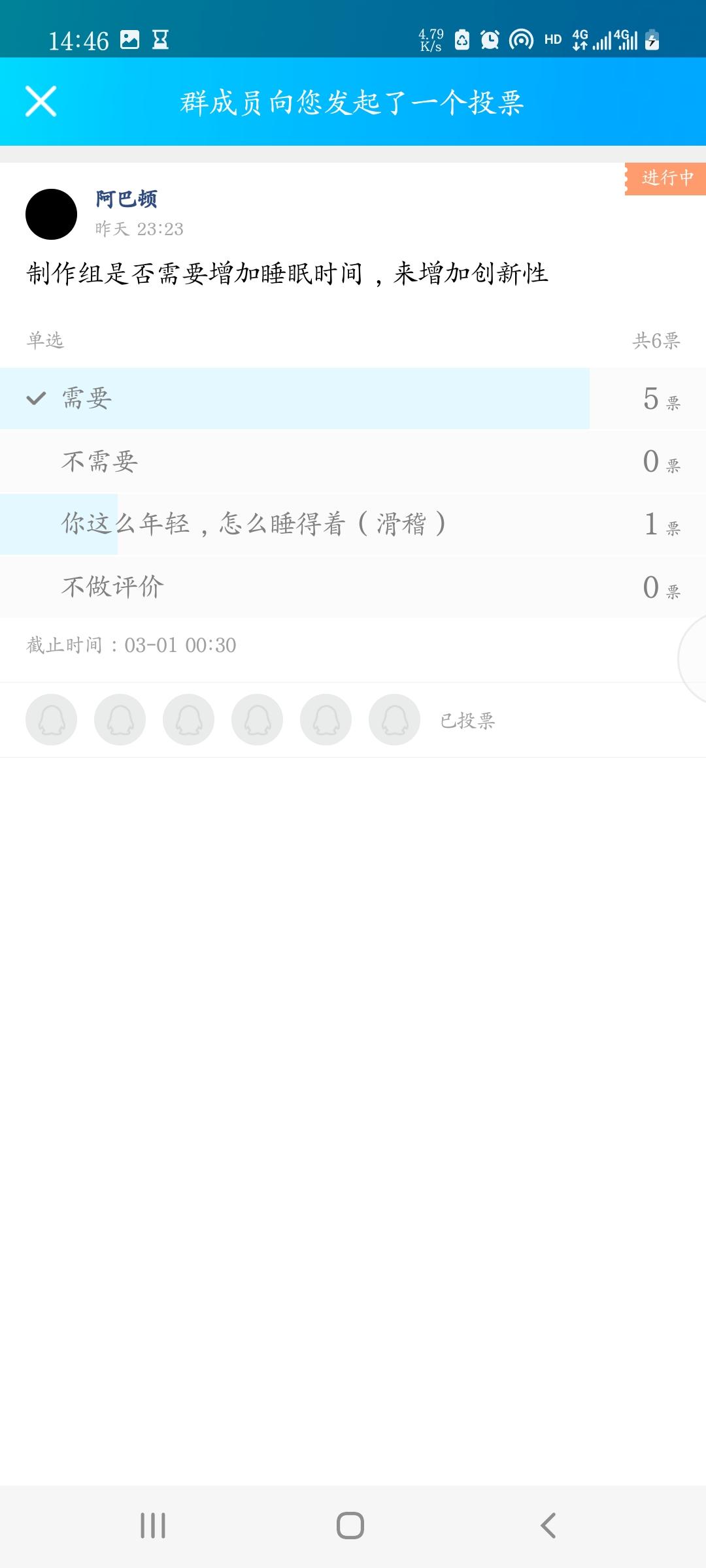The width and height of the screenshot is (706, 1568).
Task: Select the 需要 option
Action: pyautogui.click(x=353, y=399)
